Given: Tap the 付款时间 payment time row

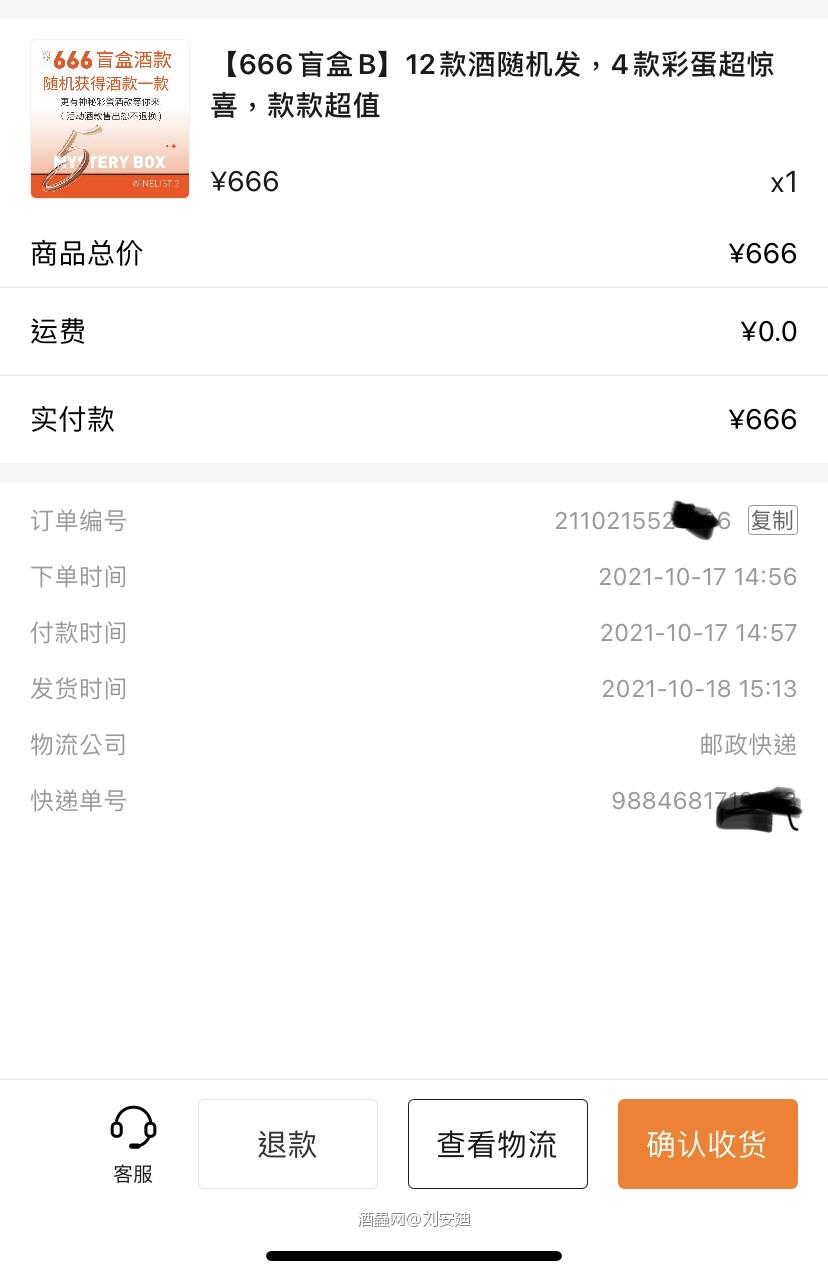Looking at the screenshot, I should pos(697,632).
